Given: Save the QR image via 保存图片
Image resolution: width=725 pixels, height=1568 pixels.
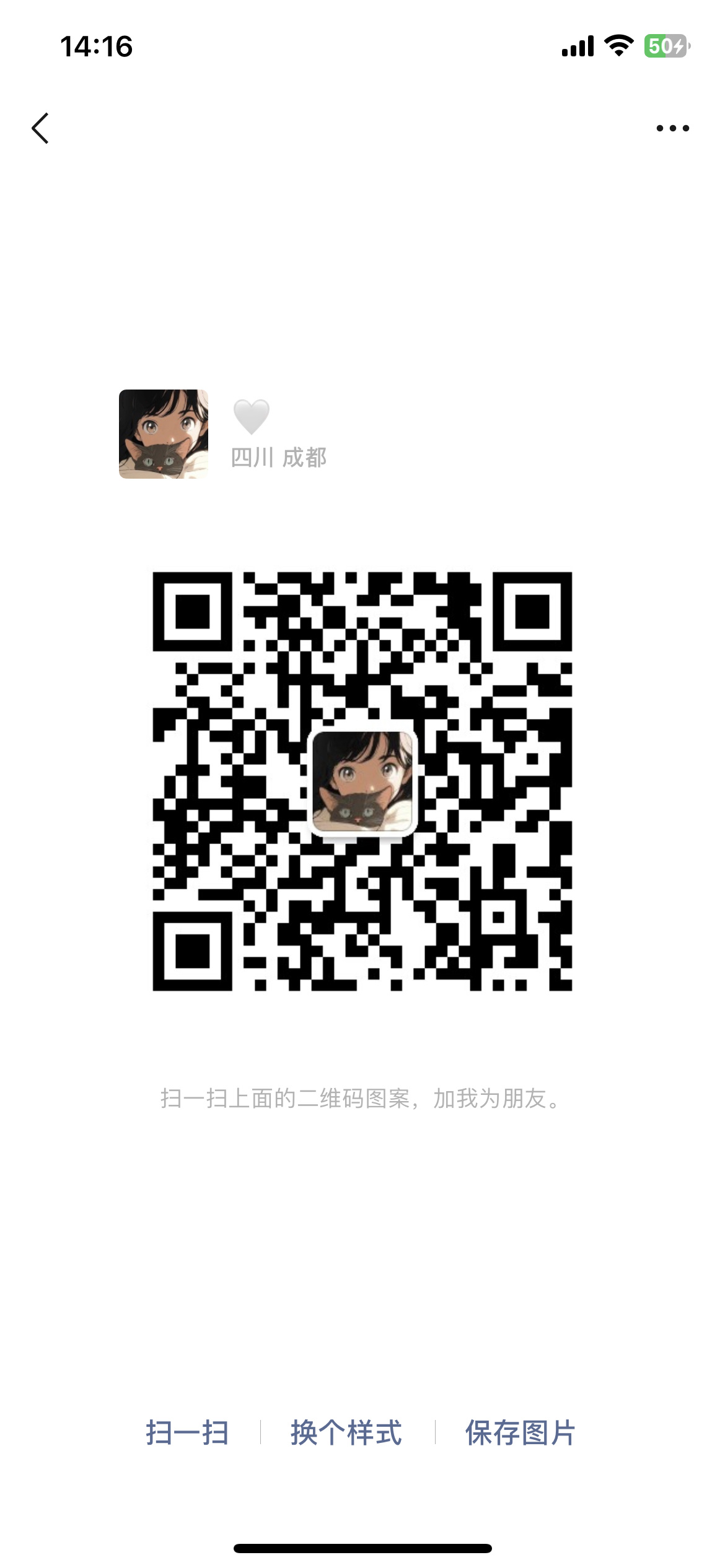Looking at the screenshot, I should point(521,1432).
